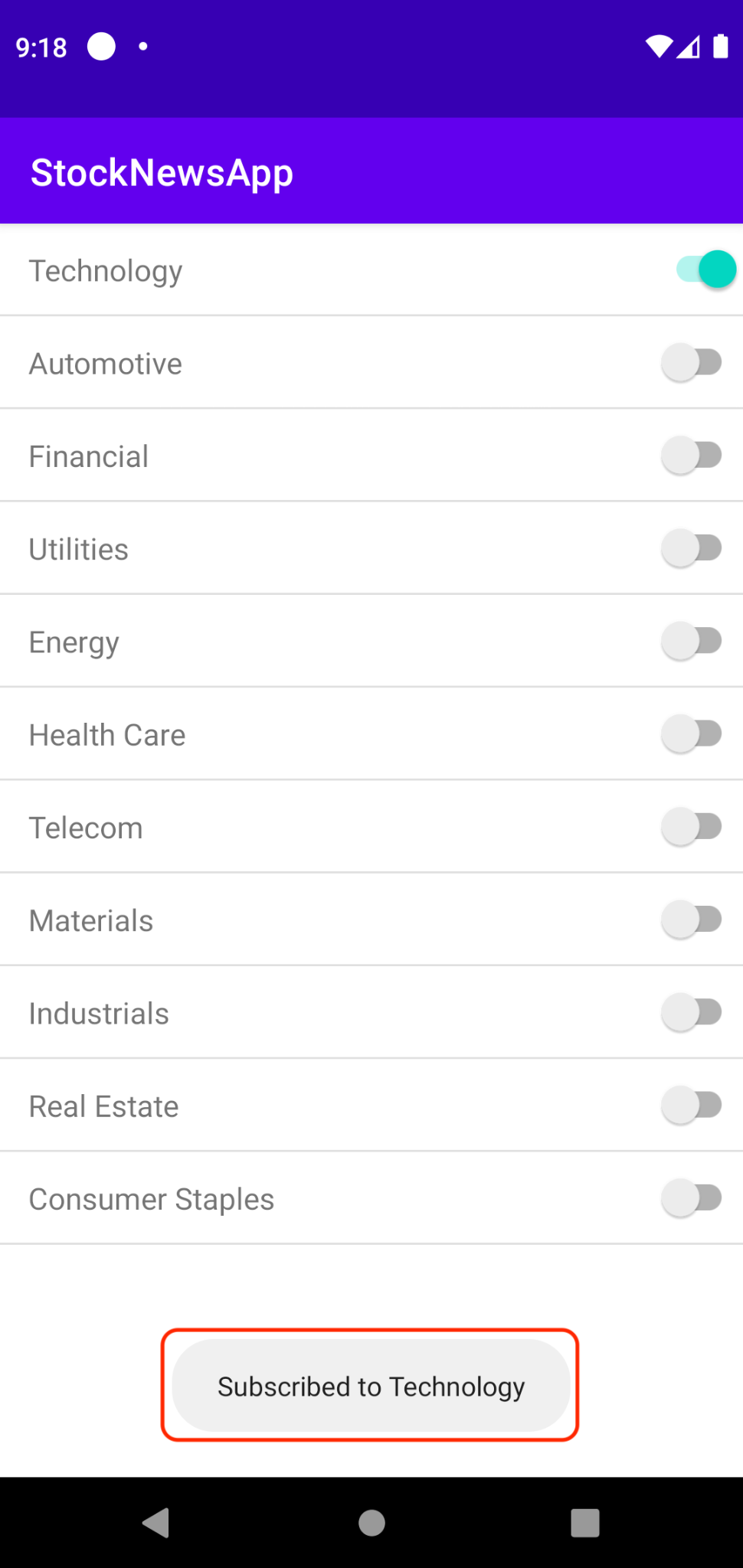Toggle on Financial news
The height and width of the screenshot is (1568, 743).
[692, 456]
